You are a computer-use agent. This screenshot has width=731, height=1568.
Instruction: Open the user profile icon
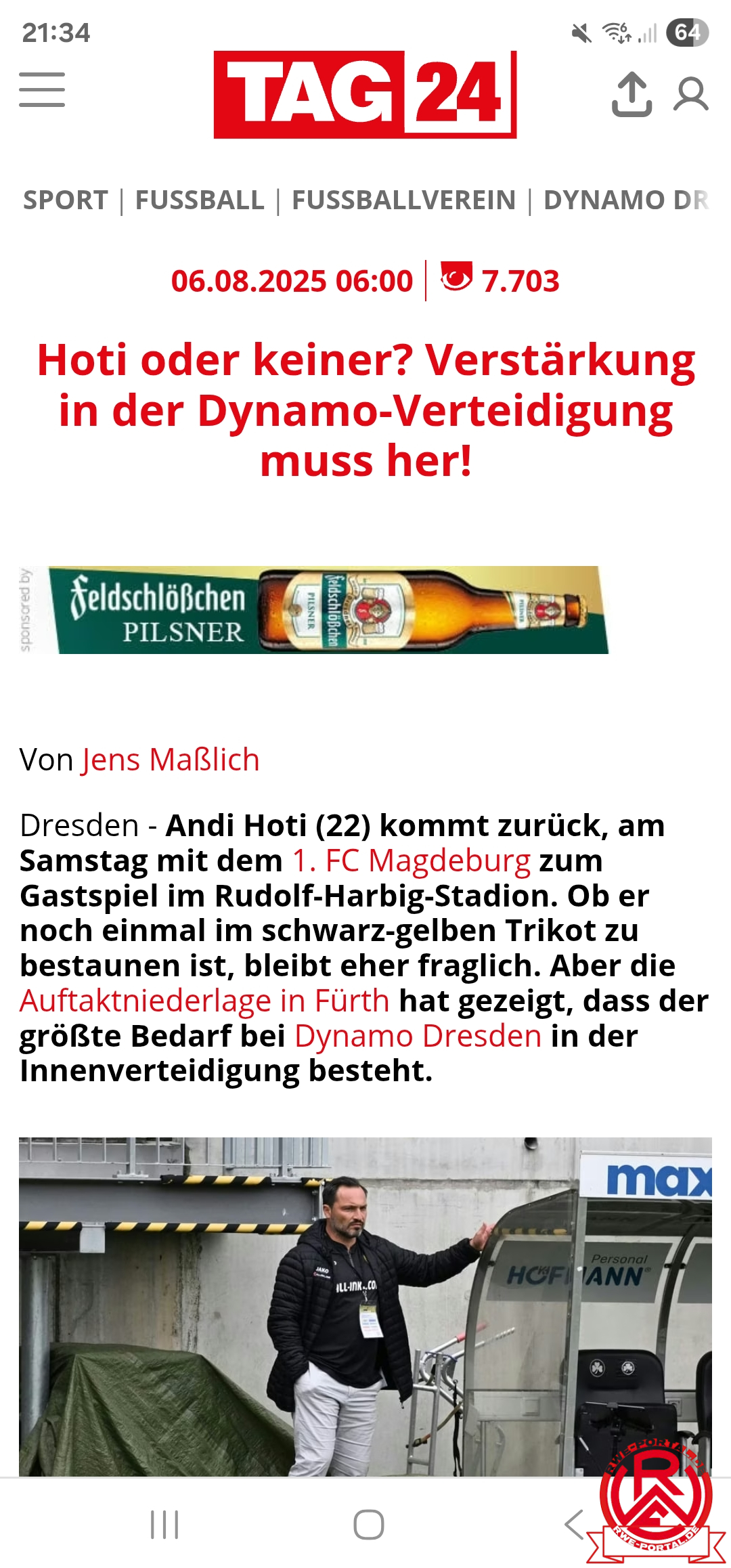(690, 94)
